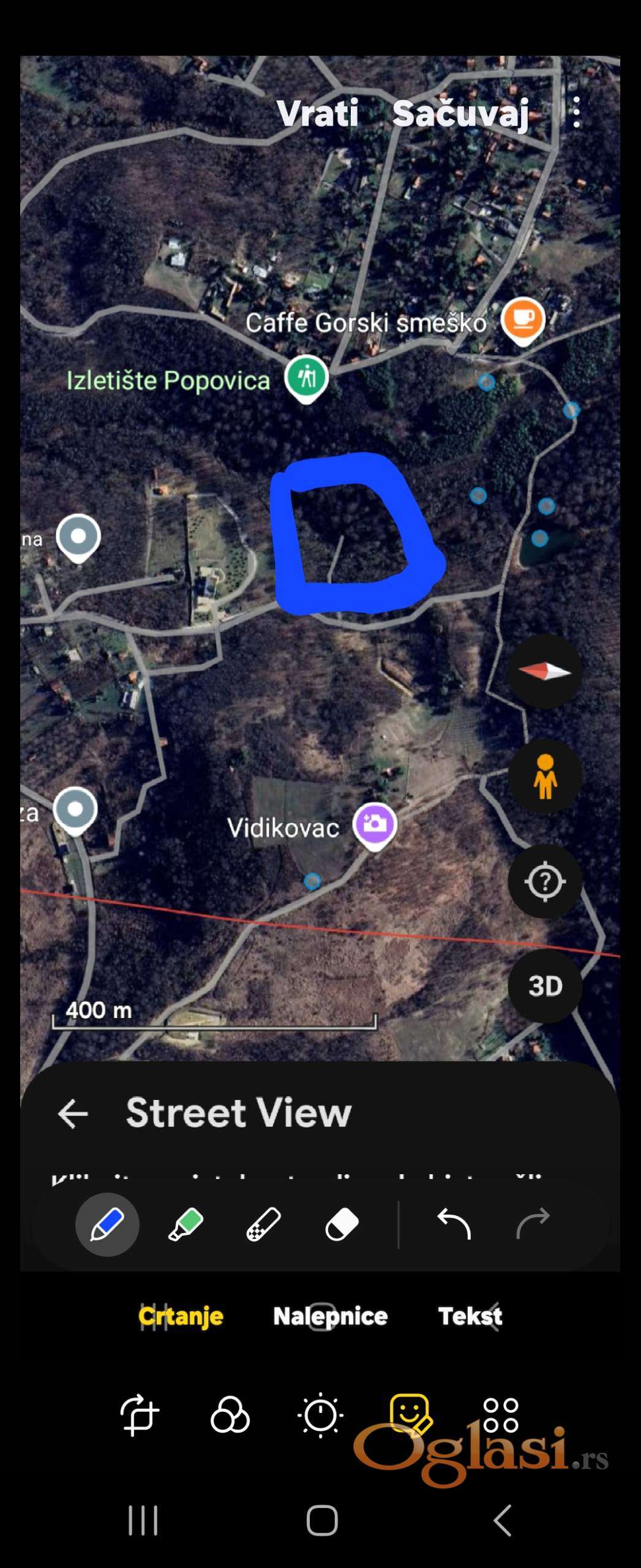This screenshot has width=641, height=1568.
Task: Save the image with Sačuvaj
Action: (460, 113)
